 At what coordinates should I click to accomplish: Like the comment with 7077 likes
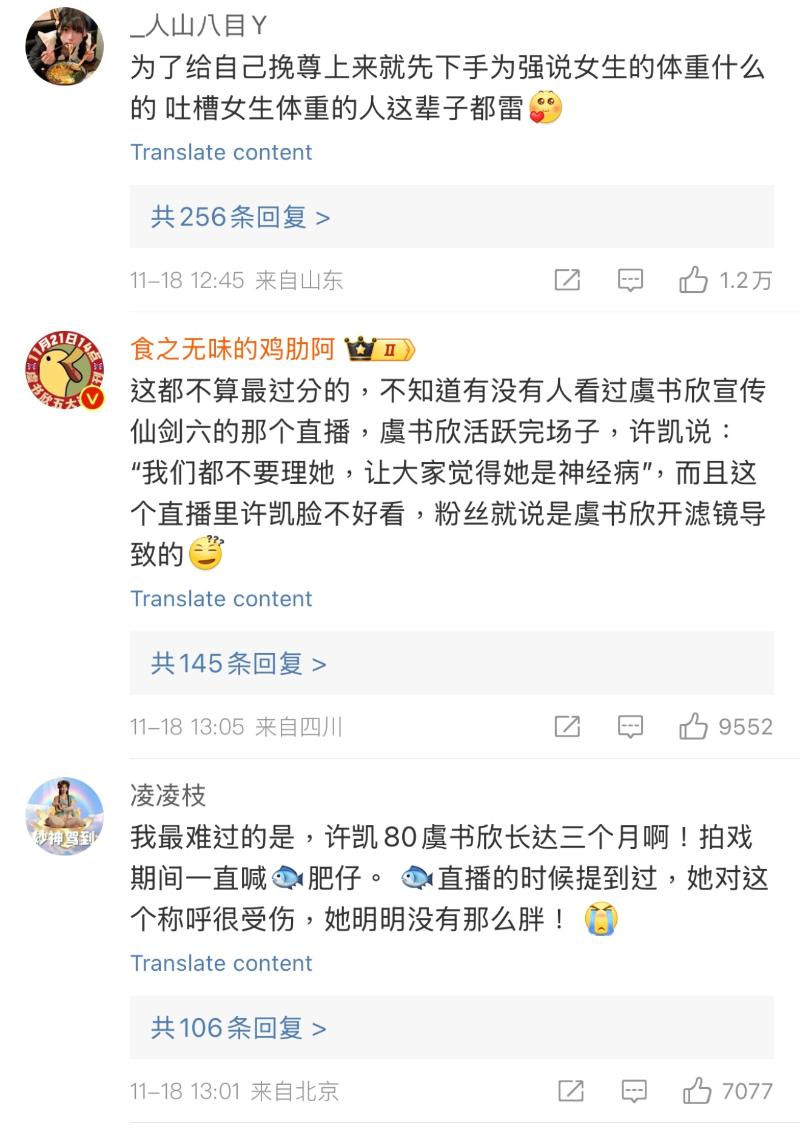[x=697, y=1090]
